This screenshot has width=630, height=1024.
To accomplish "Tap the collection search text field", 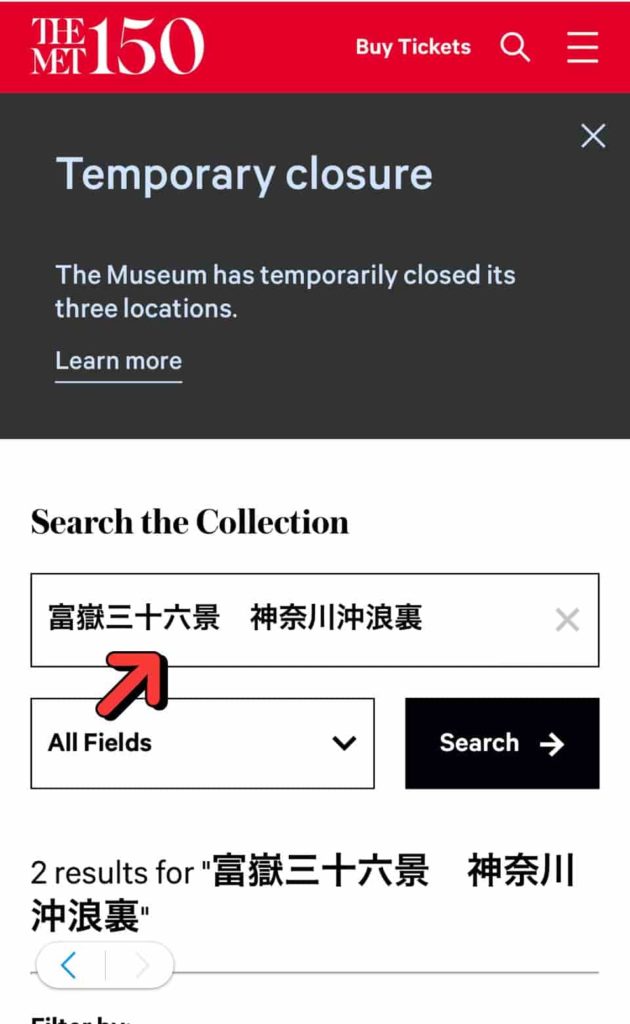I will (x=315, y=620).
